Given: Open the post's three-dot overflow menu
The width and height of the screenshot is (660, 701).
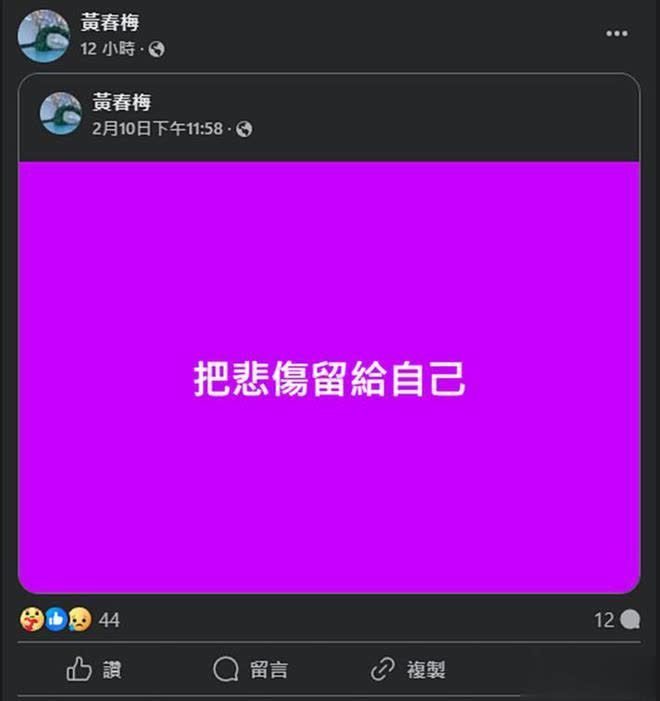Looking at the screenshot, I should coord(616,33).
